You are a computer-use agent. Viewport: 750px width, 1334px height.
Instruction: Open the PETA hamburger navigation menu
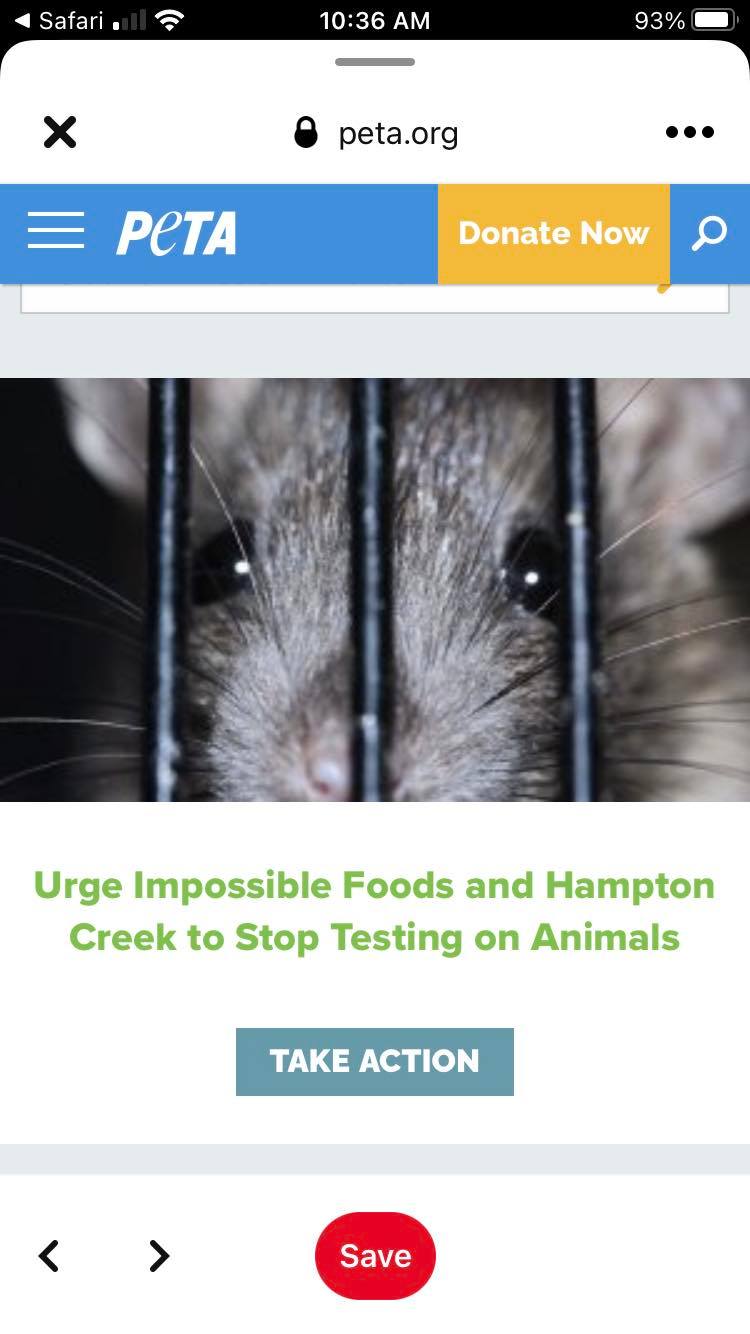[x=56, y=231]
